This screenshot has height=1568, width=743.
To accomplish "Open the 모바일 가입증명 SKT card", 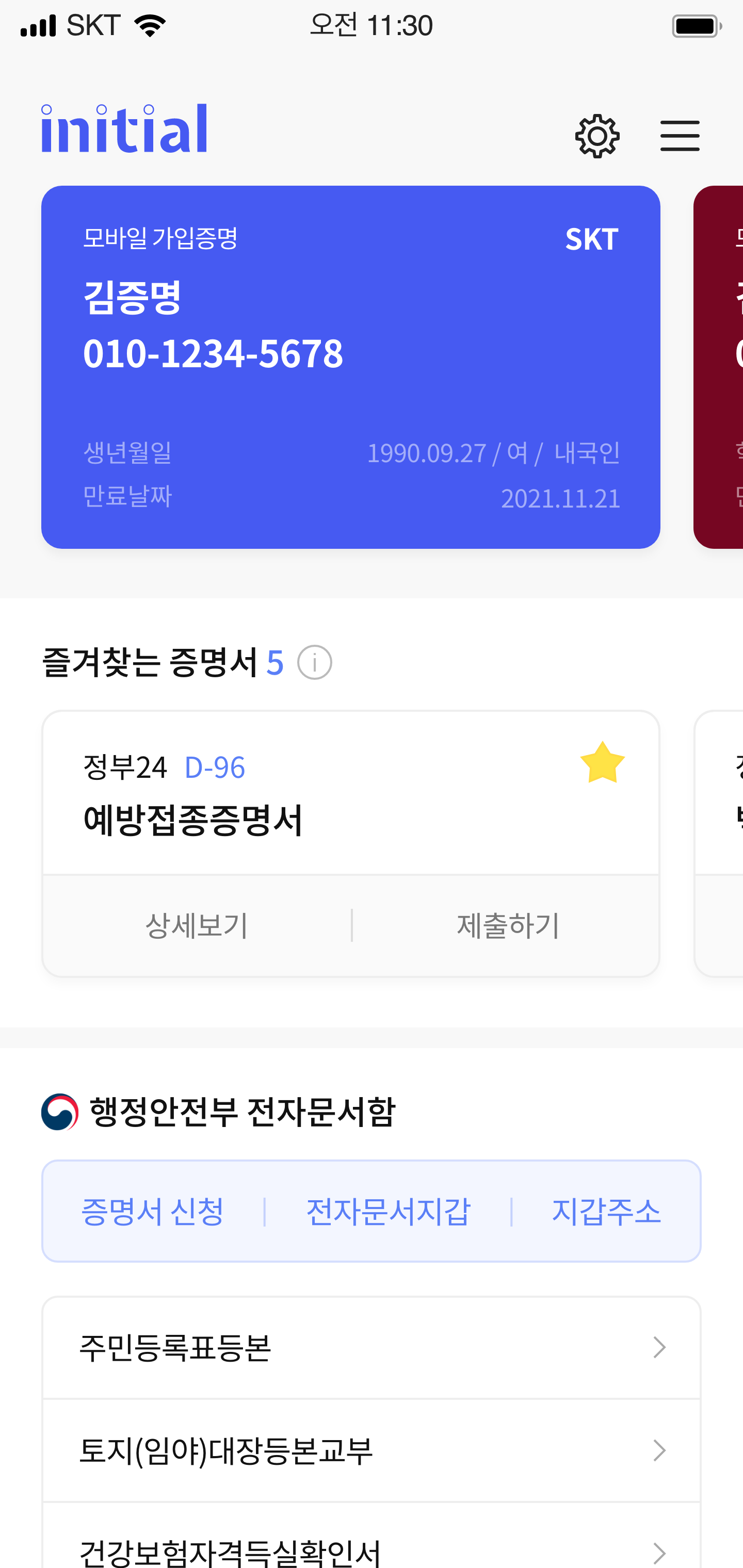I will [x=350, y=367].
